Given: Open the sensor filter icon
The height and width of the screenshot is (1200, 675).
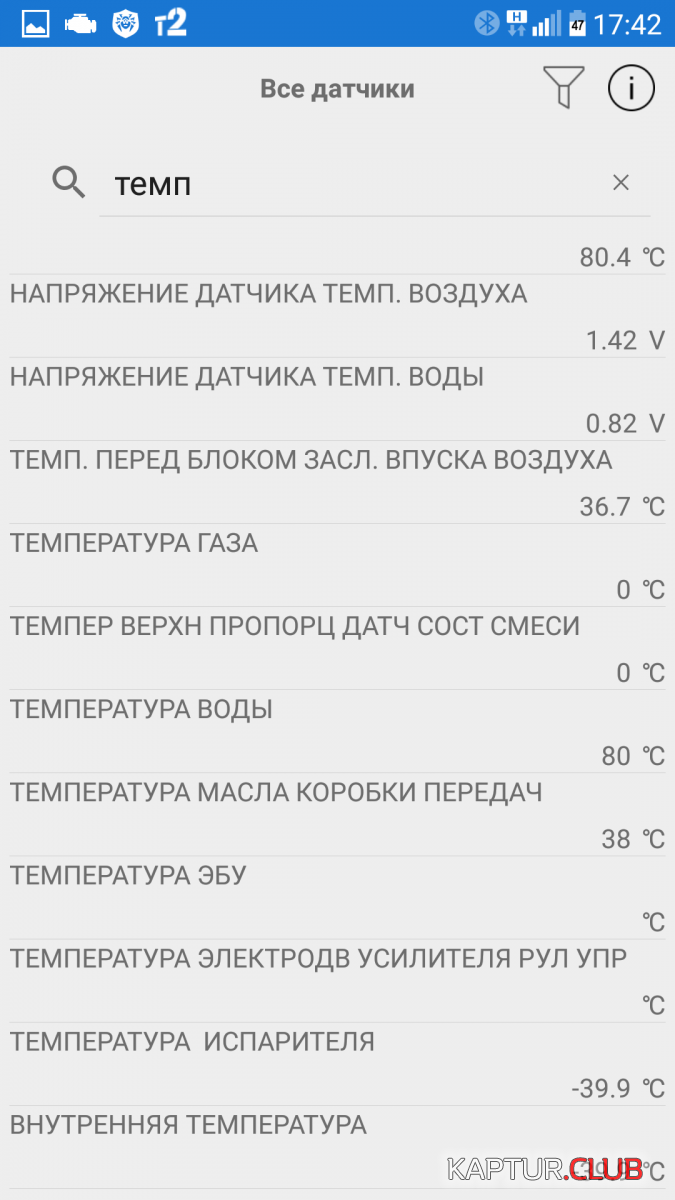Looking at the screenshot, I should pyautogui.click(x=563, y=88).
